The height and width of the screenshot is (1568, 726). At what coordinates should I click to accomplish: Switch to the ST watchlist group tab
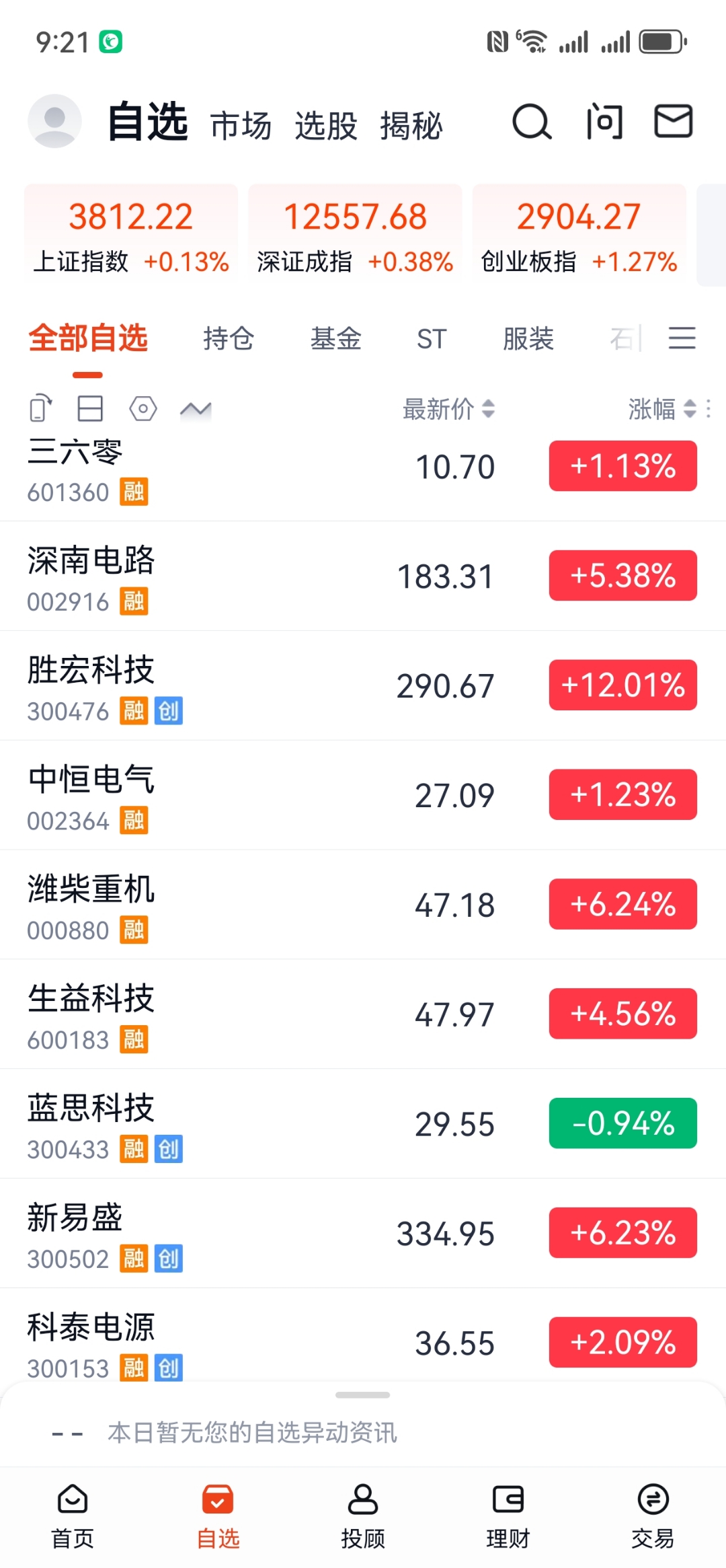click(x=431, y=339)
